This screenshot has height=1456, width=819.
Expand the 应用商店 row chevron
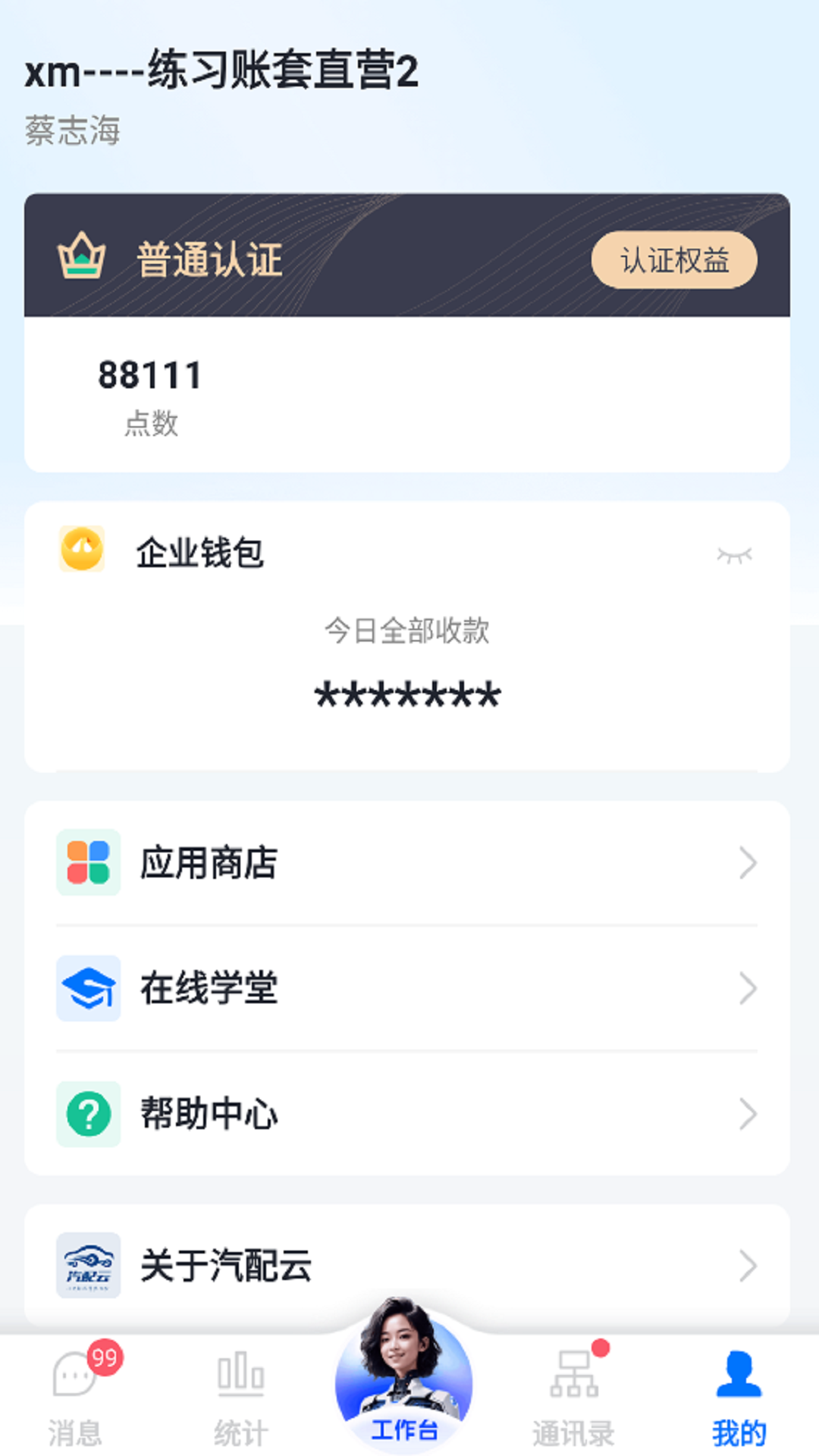pyautogui.click(x=749, y=862)
